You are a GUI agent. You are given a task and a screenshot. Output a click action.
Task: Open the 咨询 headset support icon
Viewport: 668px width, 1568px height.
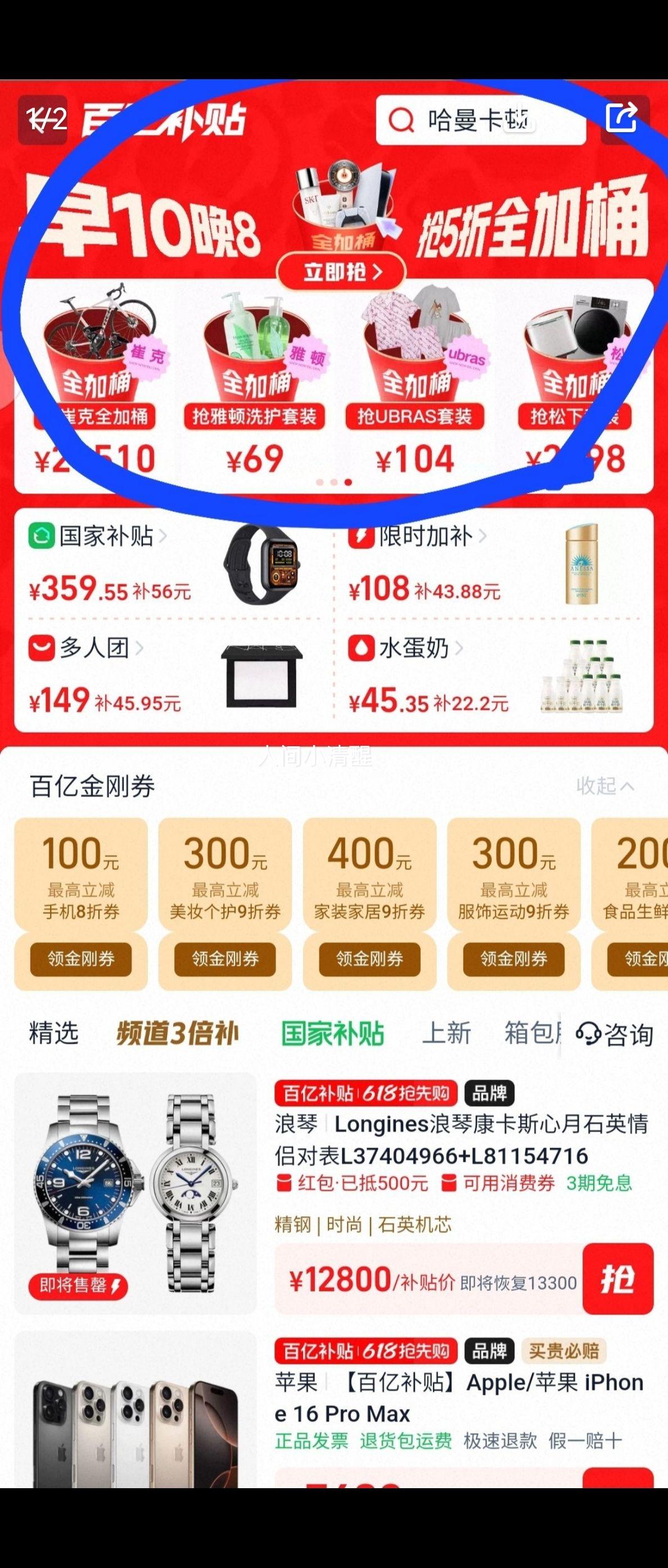pyautogui.click(x=589, y=1032)
